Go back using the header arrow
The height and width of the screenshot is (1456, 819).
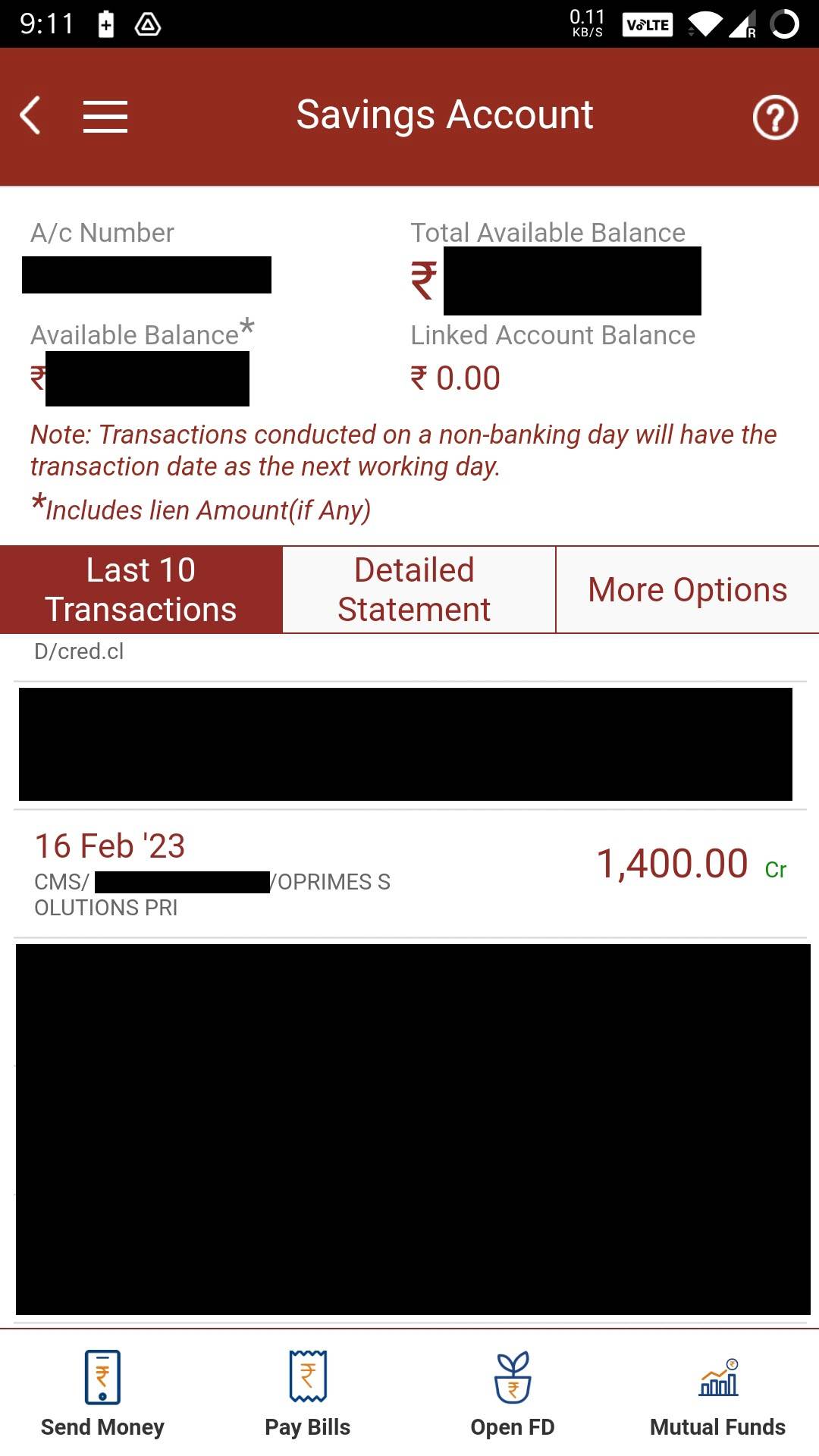pos(30,116)
